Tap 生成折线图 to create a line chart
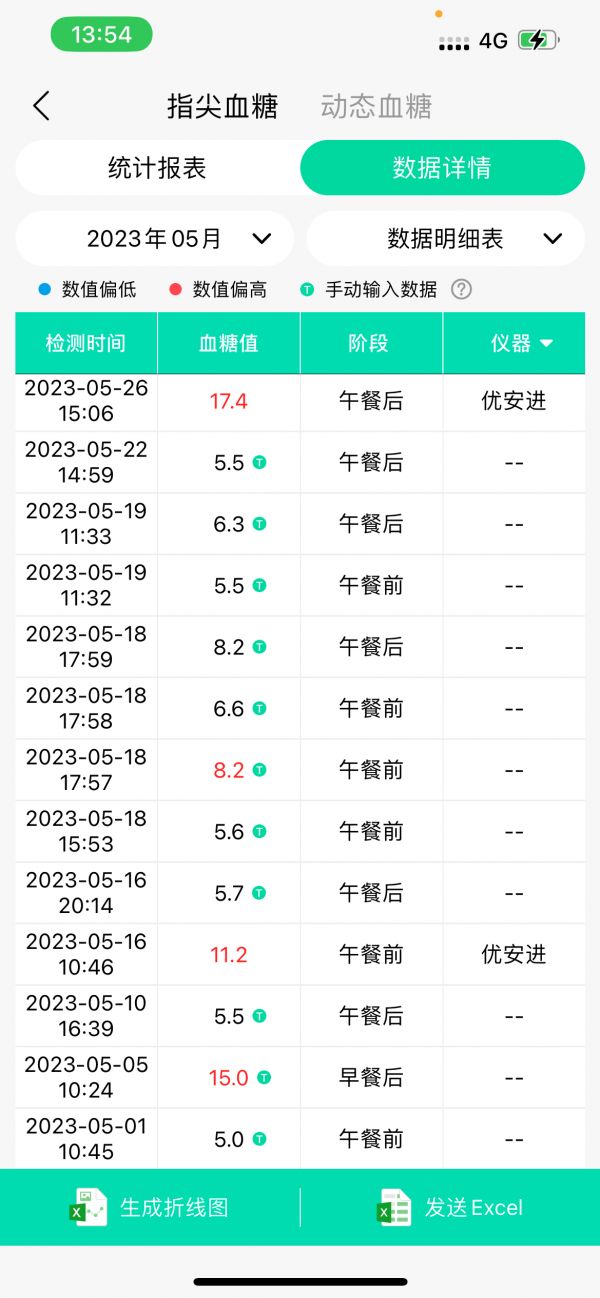The width and height of the screenshot is (600, 1298). pos(150,1207)
